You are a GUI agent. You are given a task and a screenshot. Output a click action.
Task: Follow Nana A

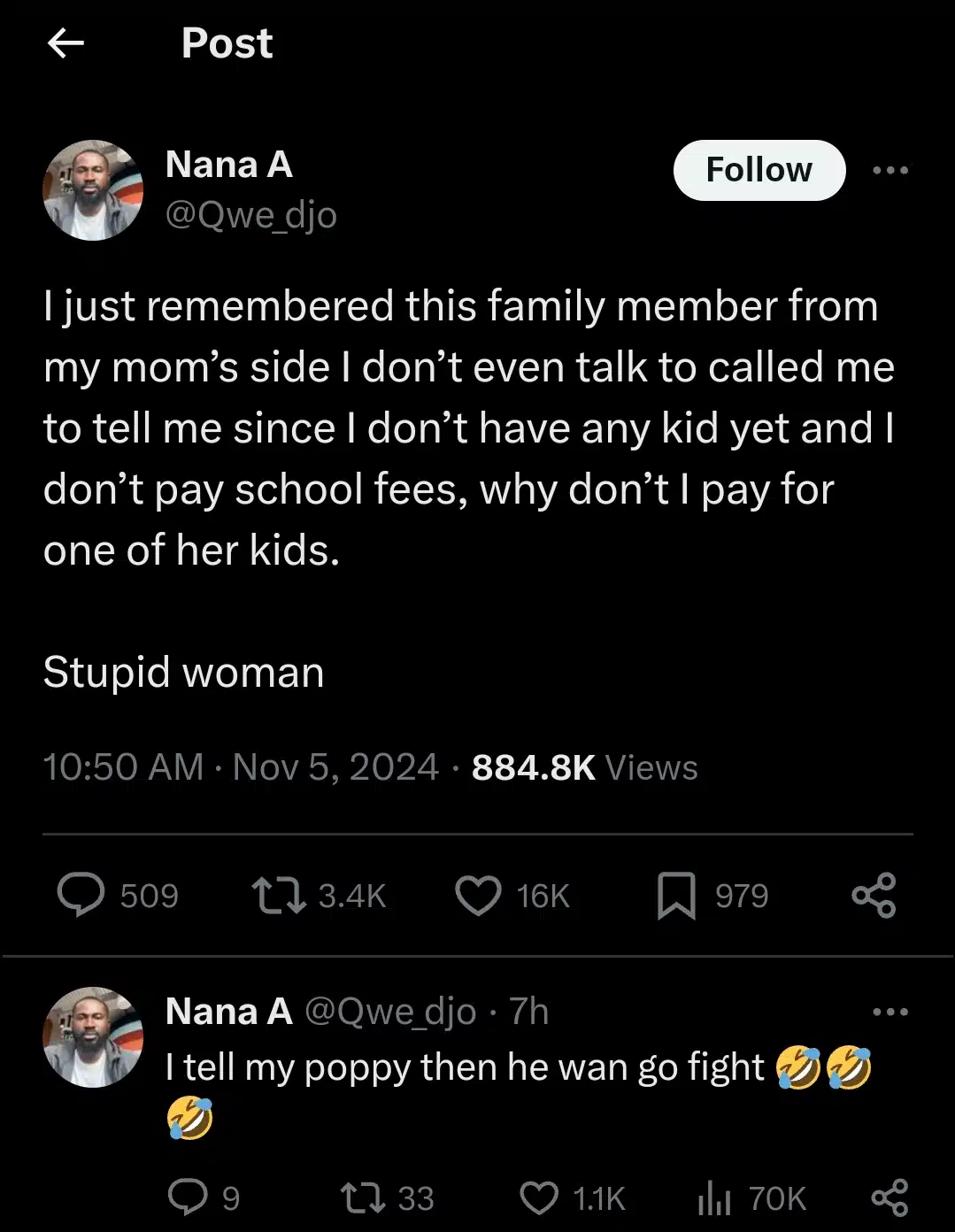[759, 170]
